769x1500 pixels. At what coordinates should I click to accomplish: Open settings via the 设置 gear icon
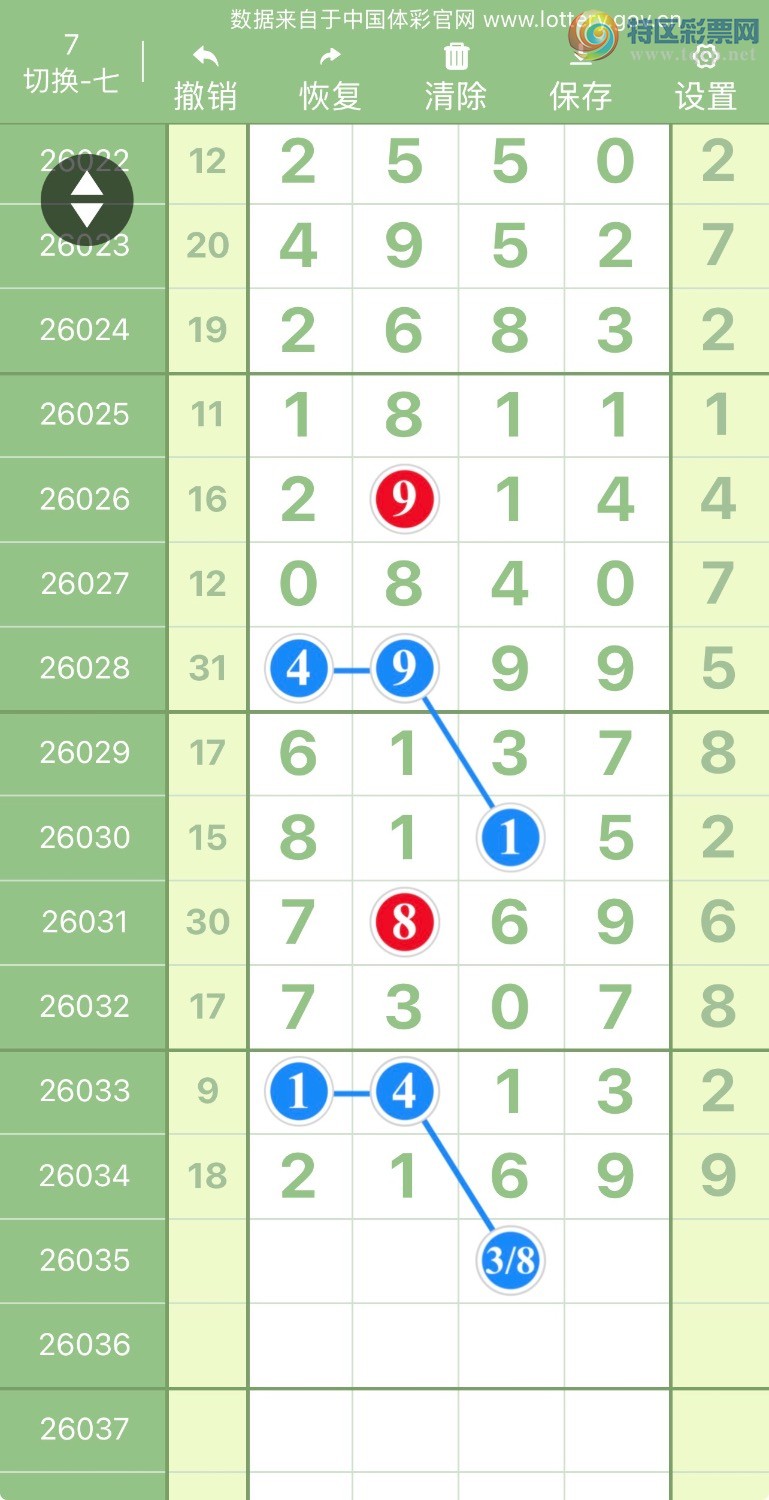[705, 57]
